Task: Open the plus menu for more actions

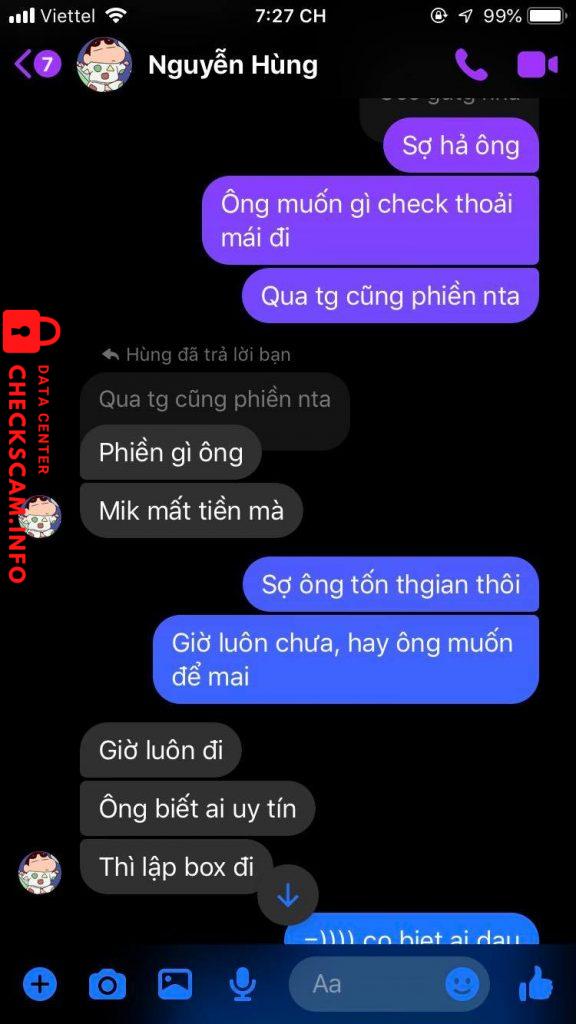Action: (40, 984)
